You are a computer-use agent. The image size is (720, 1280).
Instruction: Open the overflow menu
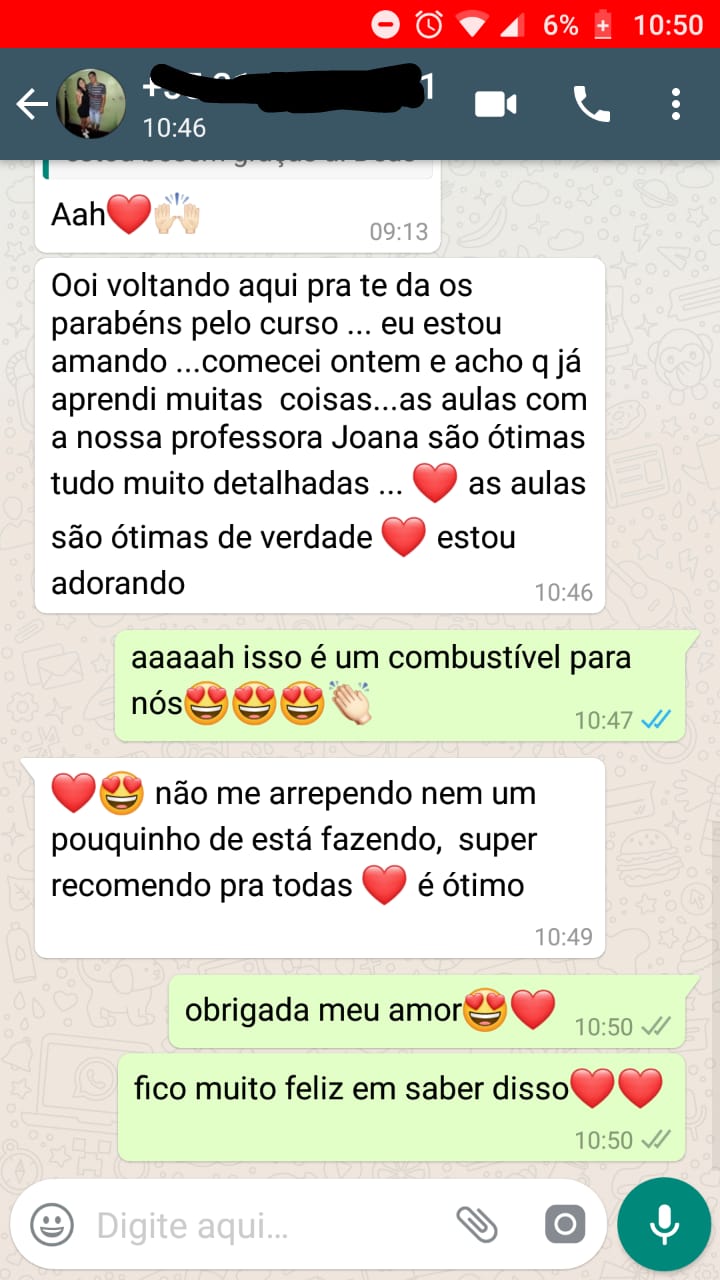(x=676, y=104)
